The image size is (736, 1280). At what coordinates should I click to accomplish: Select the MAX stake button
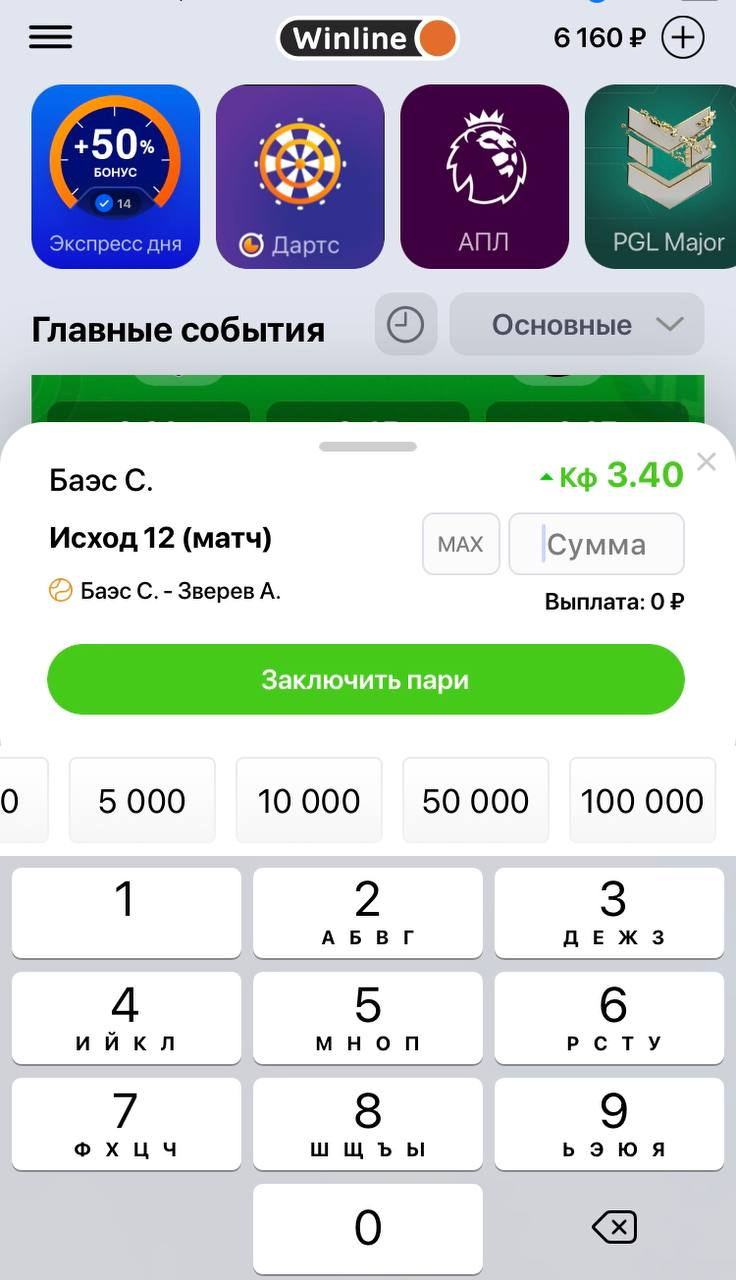pyautogui.click(x=460, y=544)
